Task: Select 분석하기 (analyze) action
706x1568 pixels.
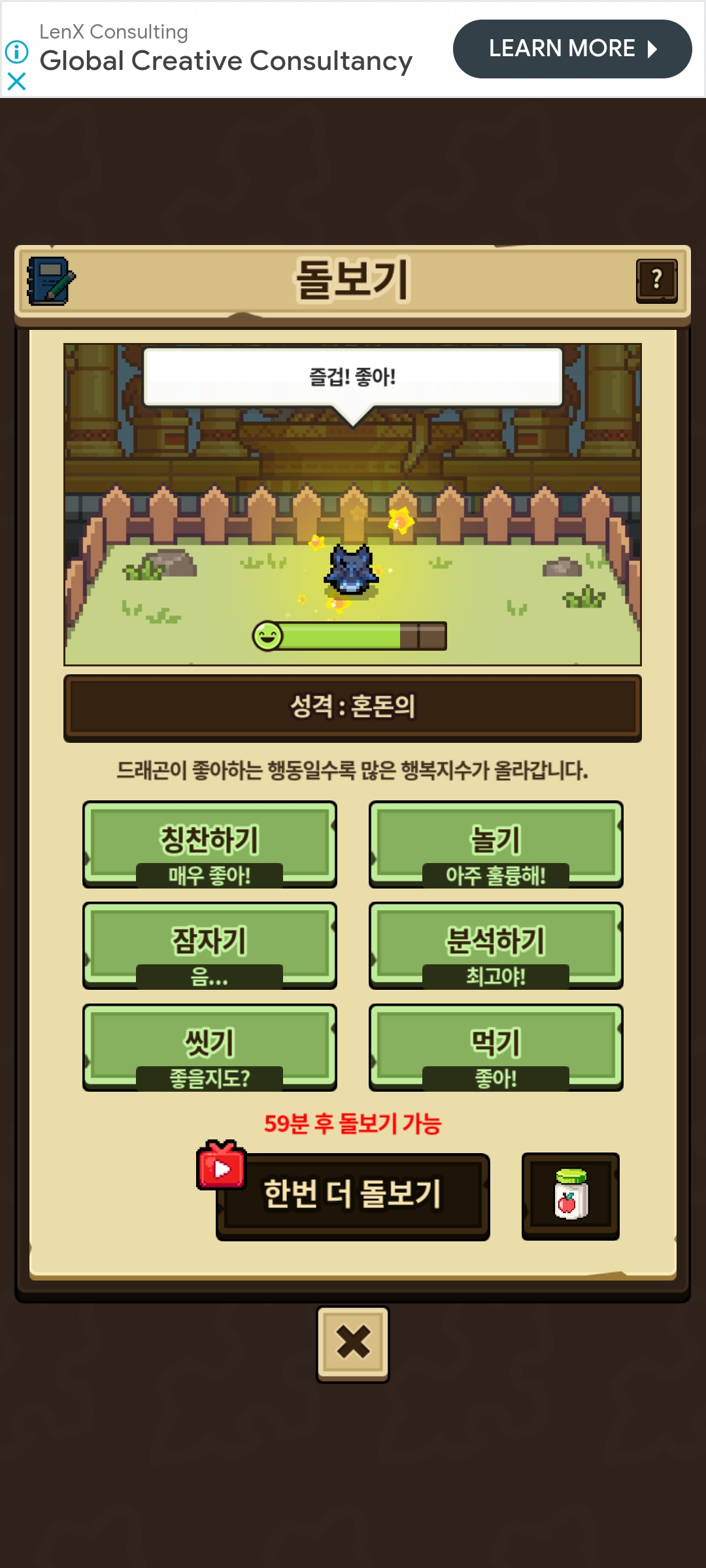Action: coord(496,945)
